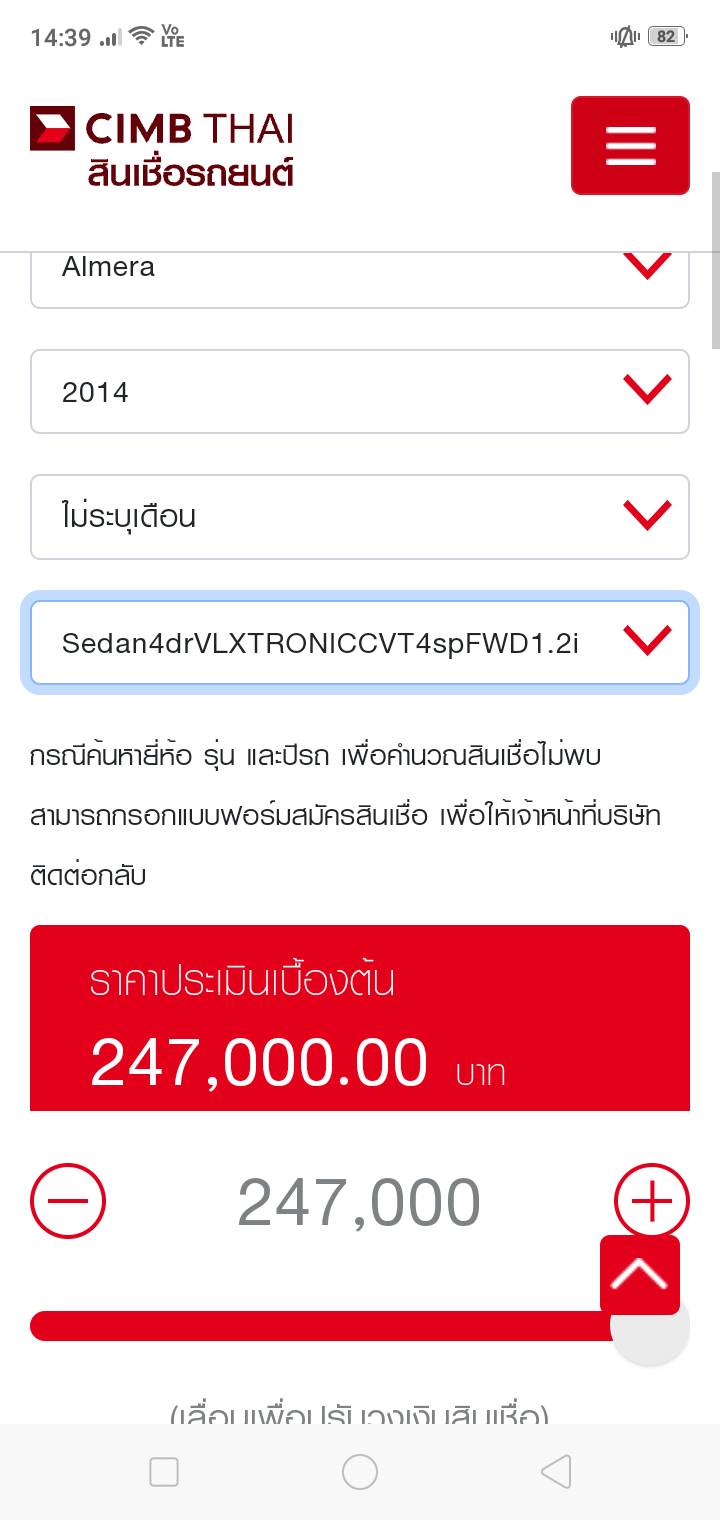Select a different Sedan4drVLXTRONIC variant
720x1520 pixels.
click(x=360, y=642)
